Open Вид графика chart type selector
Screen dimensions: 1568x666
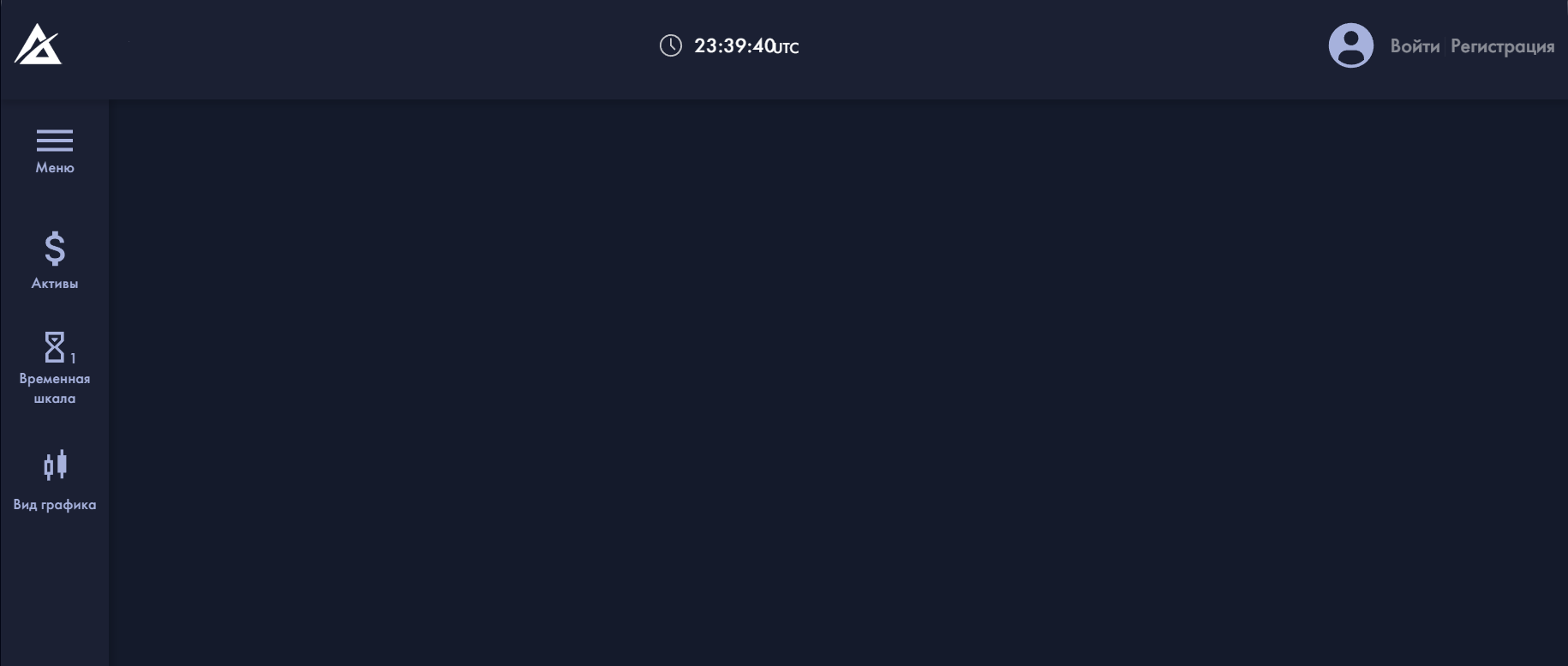click(x=54, y=480)
